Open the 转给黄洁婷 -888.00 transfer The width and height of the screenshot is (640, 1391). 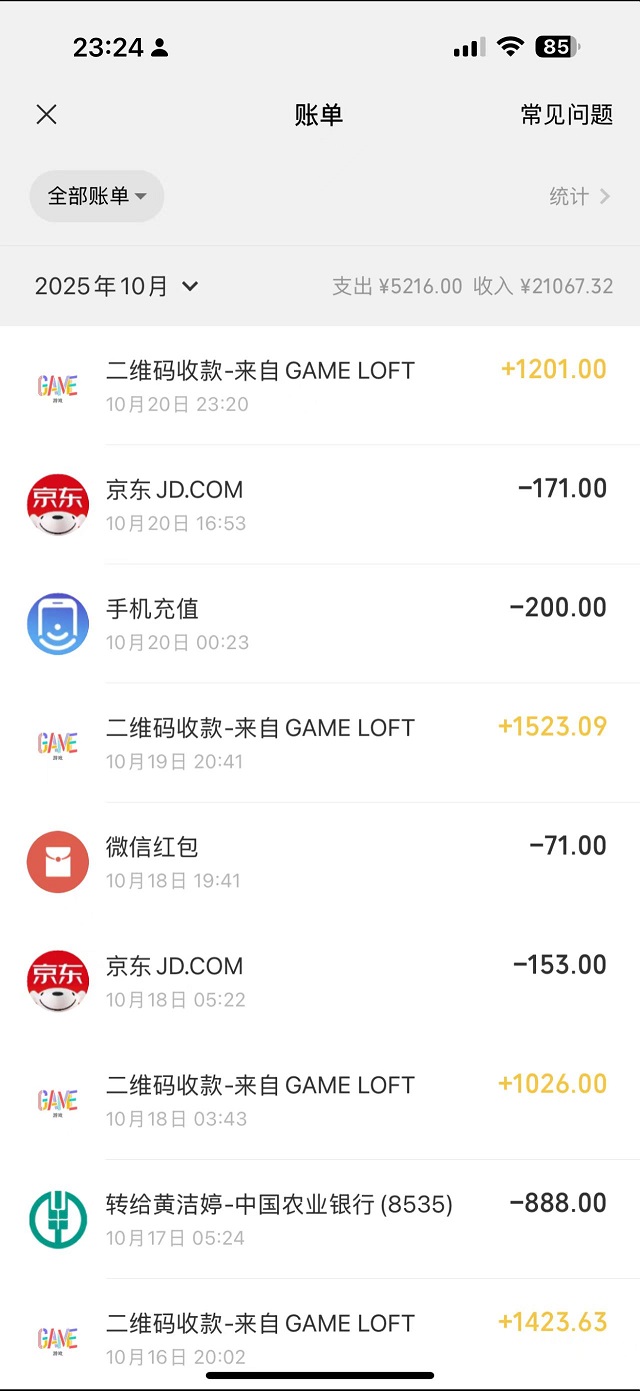(x=320, y=1219)
